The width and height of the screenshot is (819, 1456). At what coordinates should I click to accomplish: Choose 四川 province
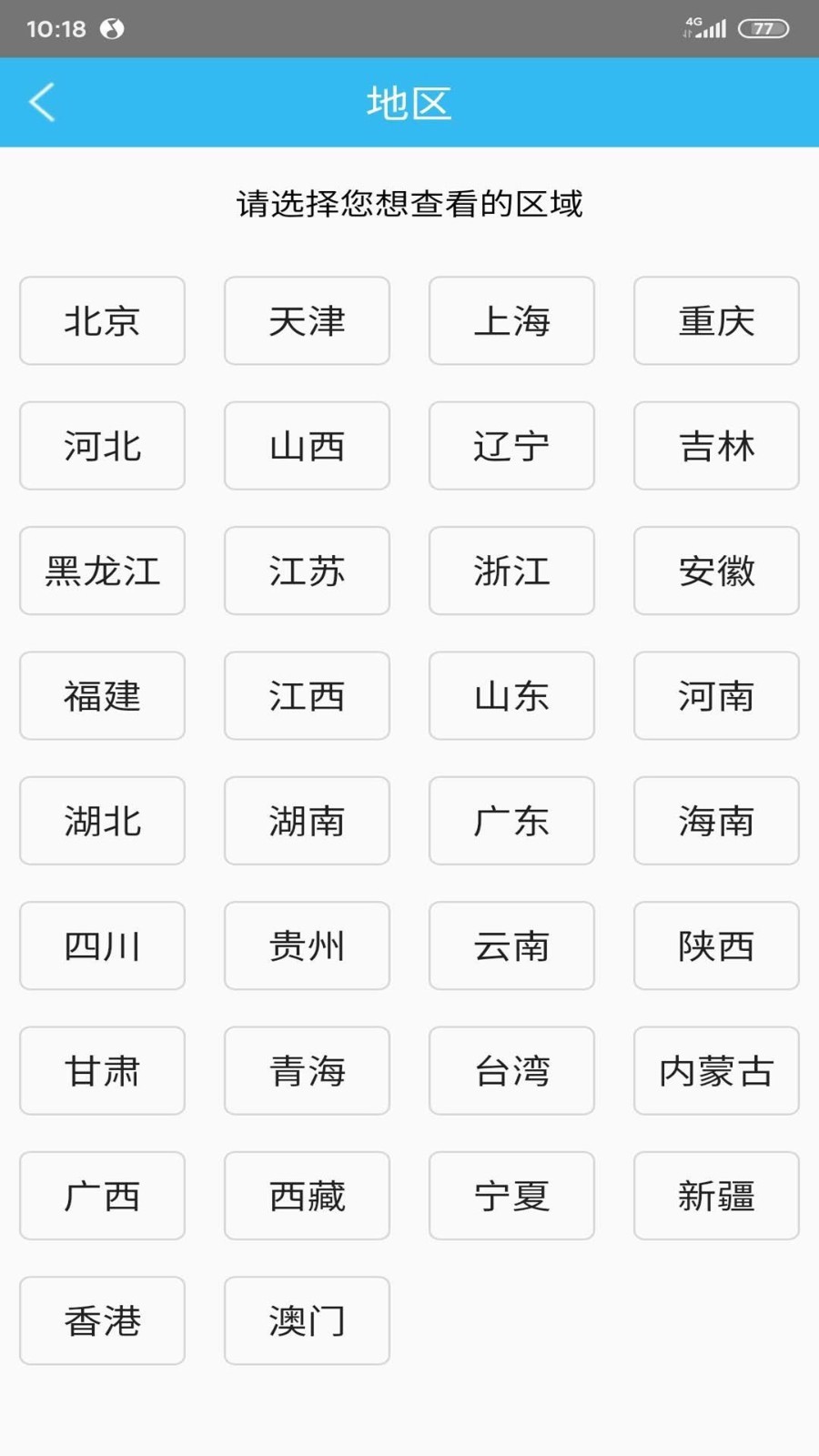102,945
